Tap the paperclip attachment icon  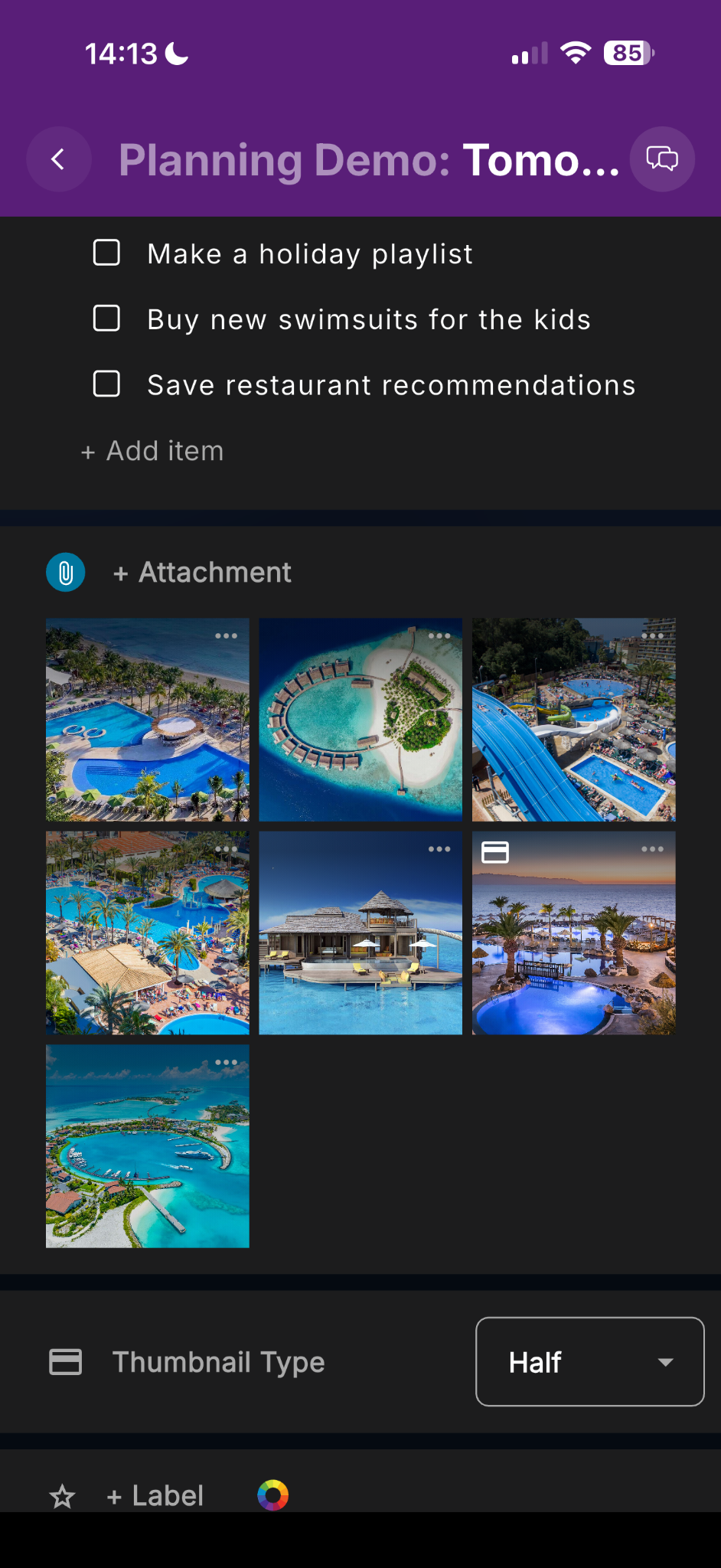coord(66,573)
